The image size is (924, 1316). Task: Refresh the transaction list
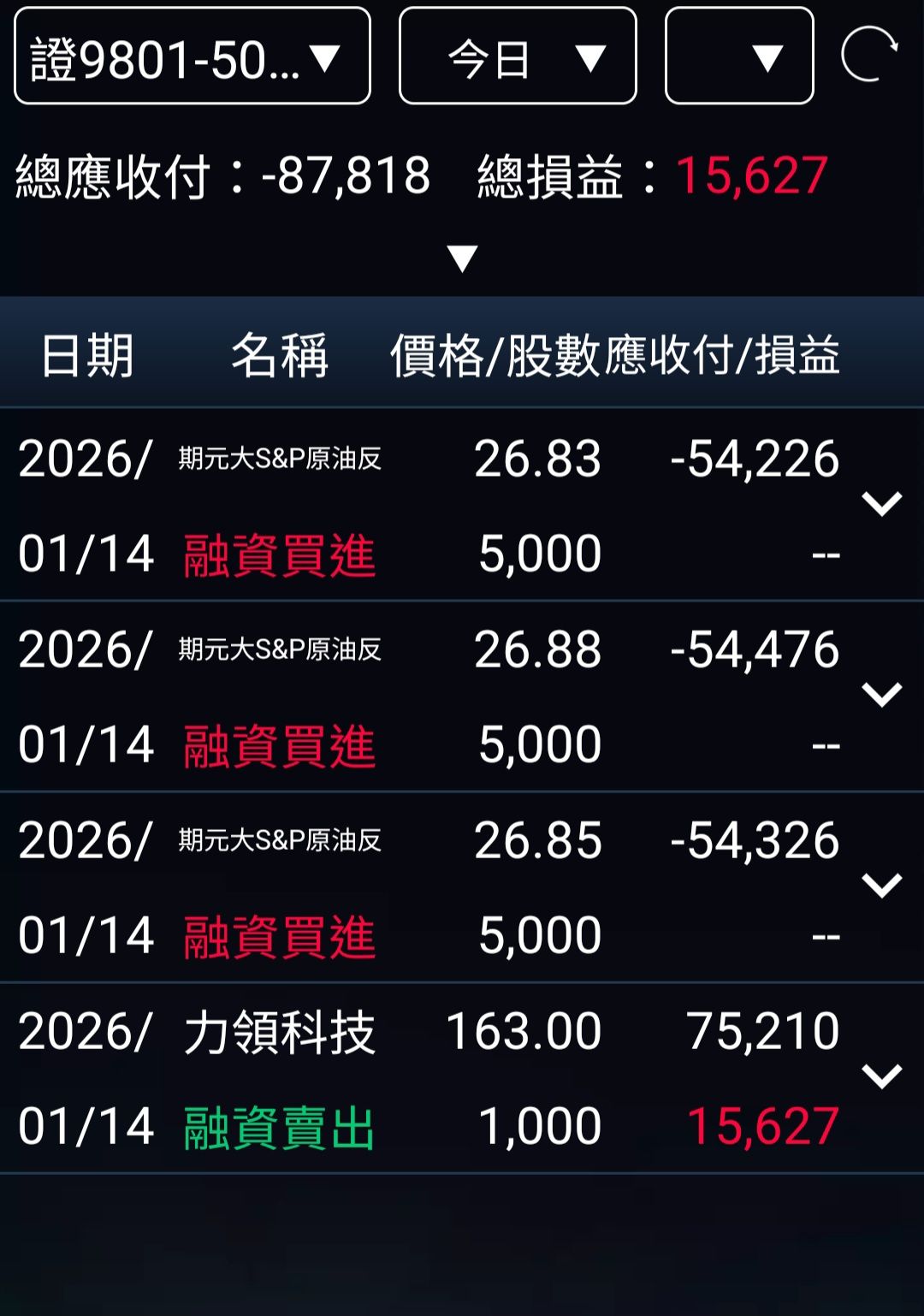(869, 55)
